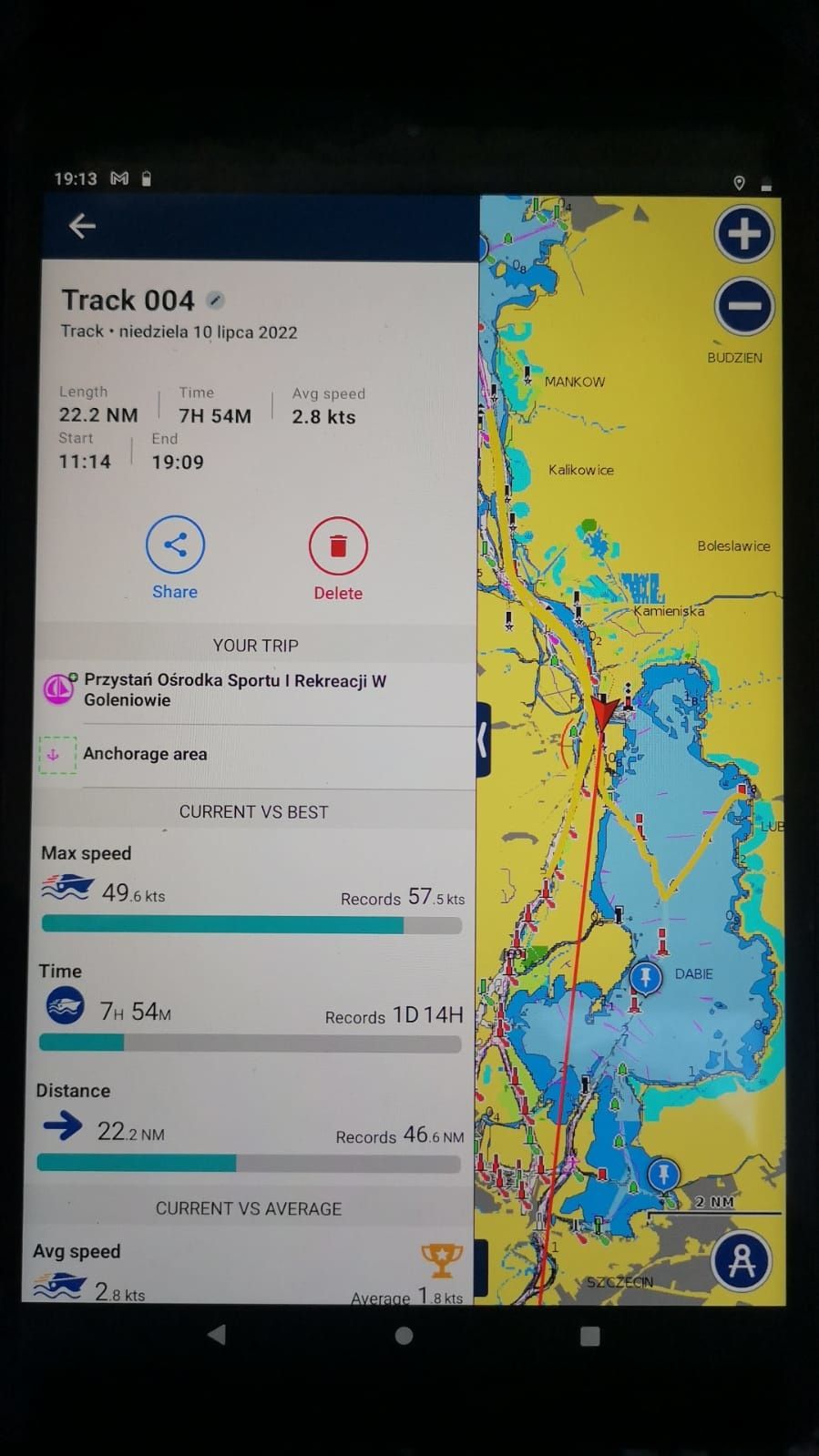Image resolution: width=819 pixels, height=1456 pixels.
Task: Delete Track 004
Action: pyautogui.click(x=338, y=546)
